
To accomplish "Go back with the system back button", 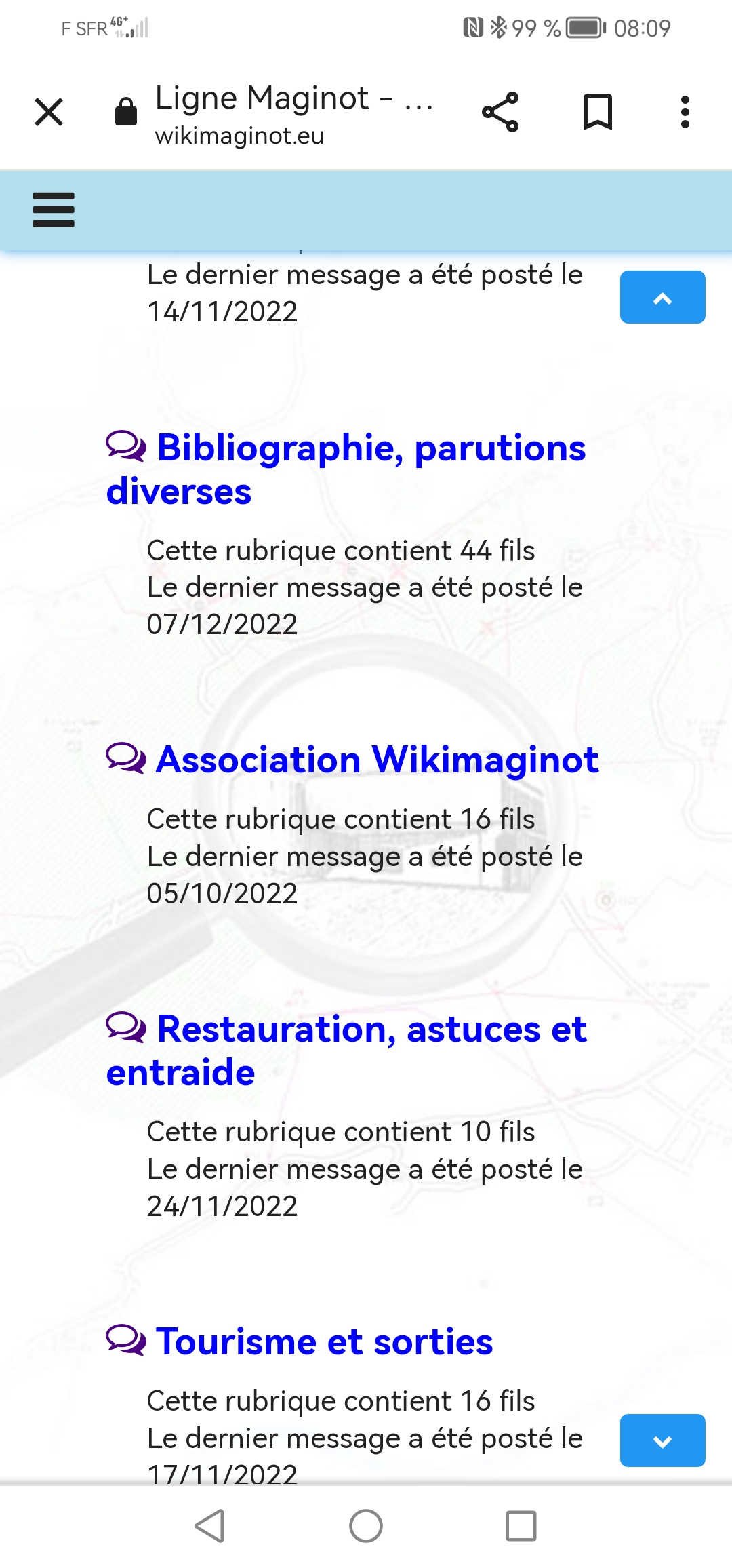I will (209, 1526).
